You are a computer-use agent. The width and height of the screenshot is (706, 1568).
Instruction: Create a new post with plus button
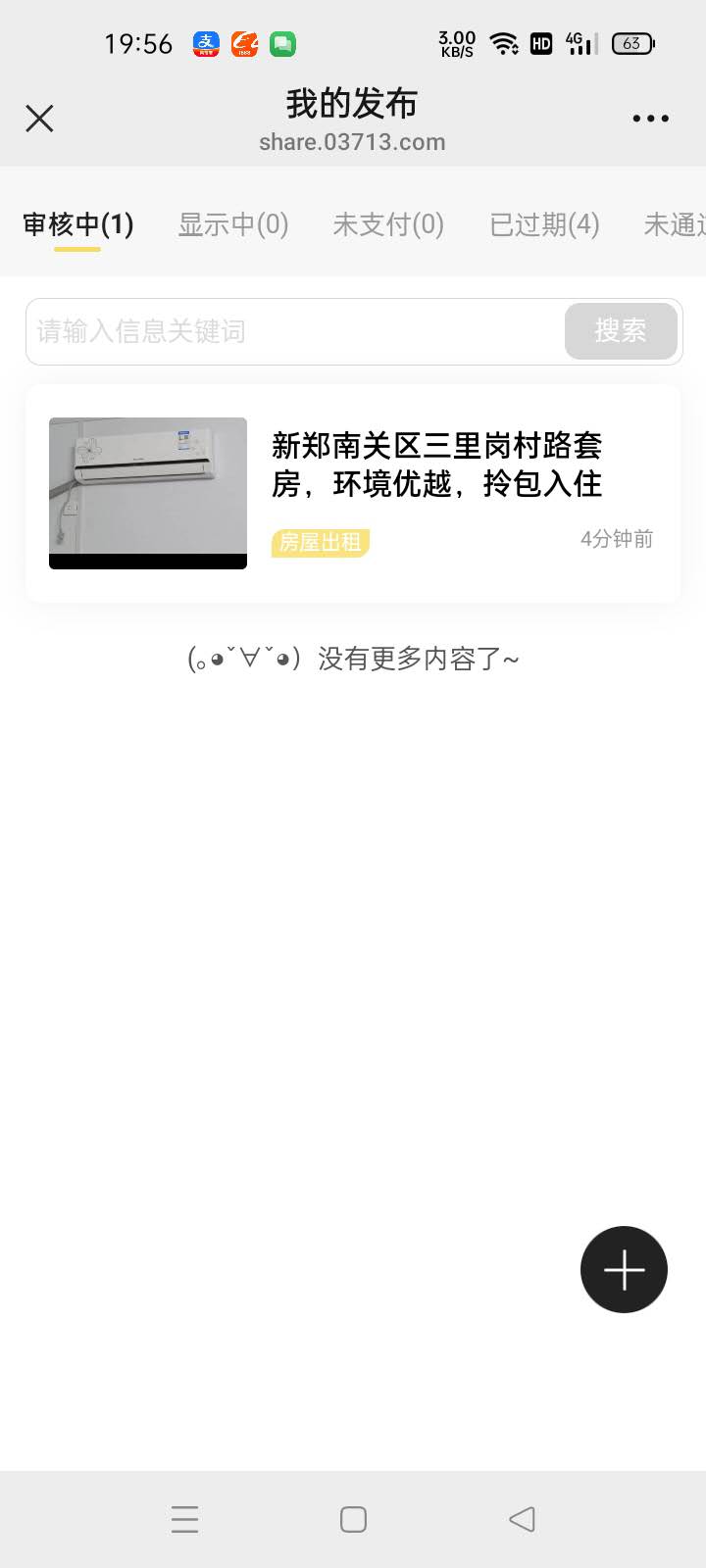coord(624,1269)
